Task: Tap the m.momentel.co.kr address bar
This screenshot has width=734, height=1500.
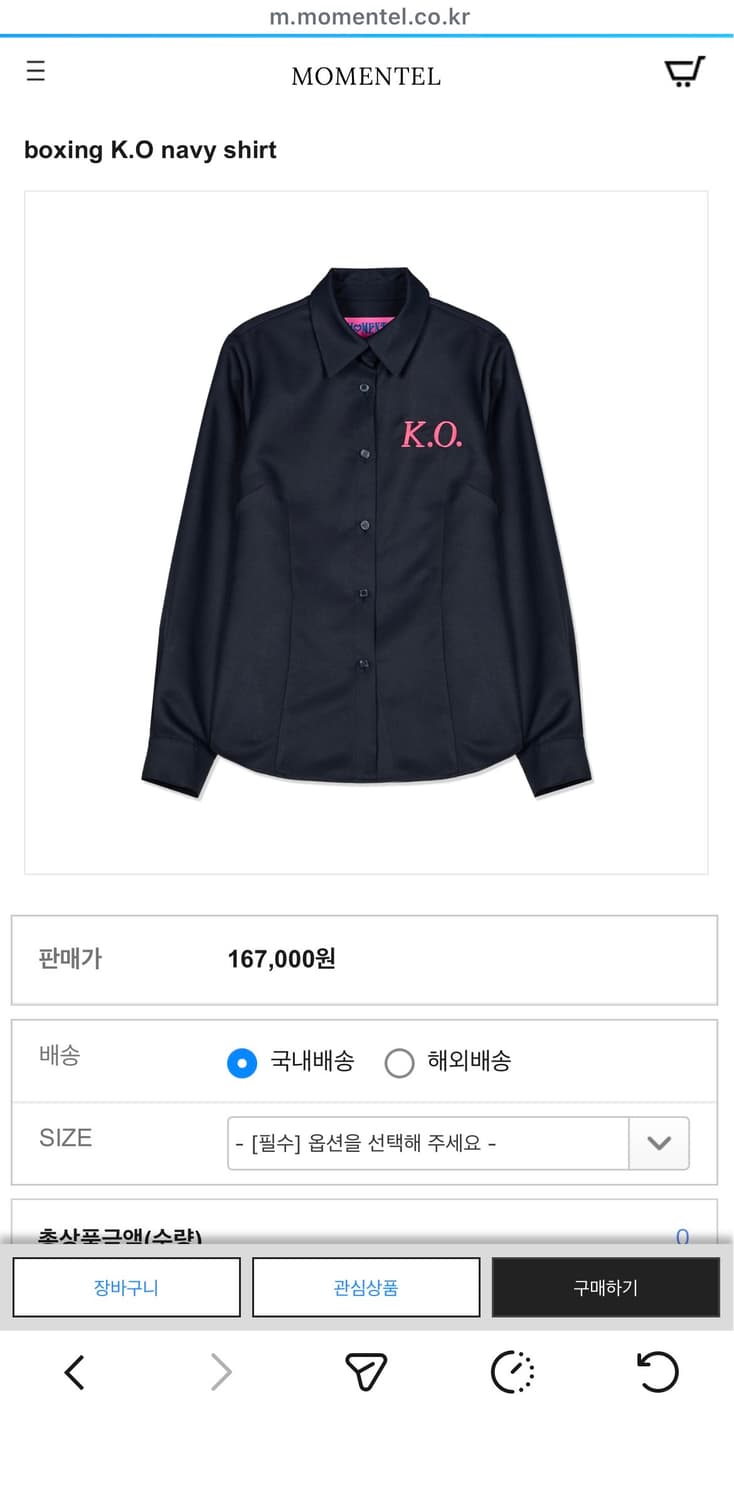Action: tap(366, 16)
